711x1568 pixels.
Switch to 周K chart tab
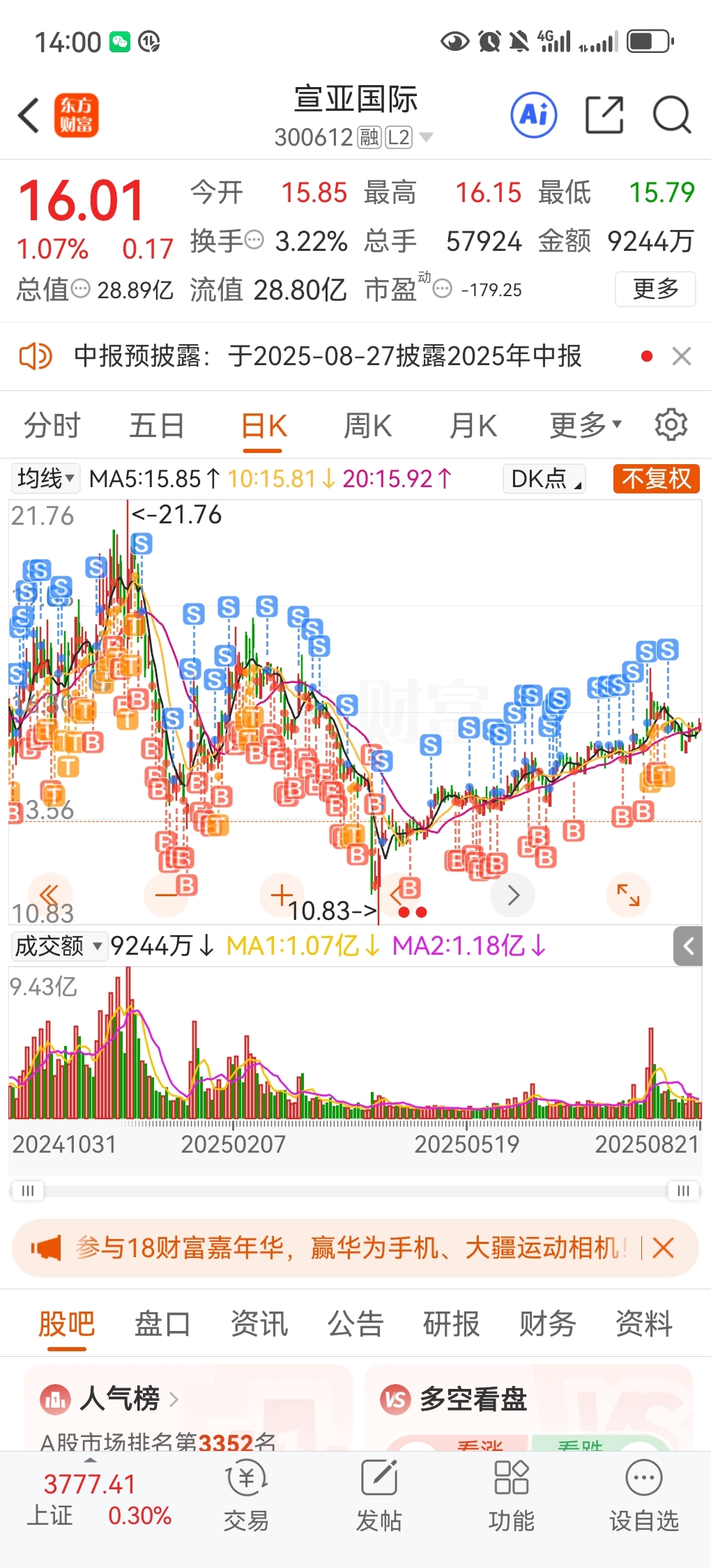pyautogui.click(x=367, y=425)
